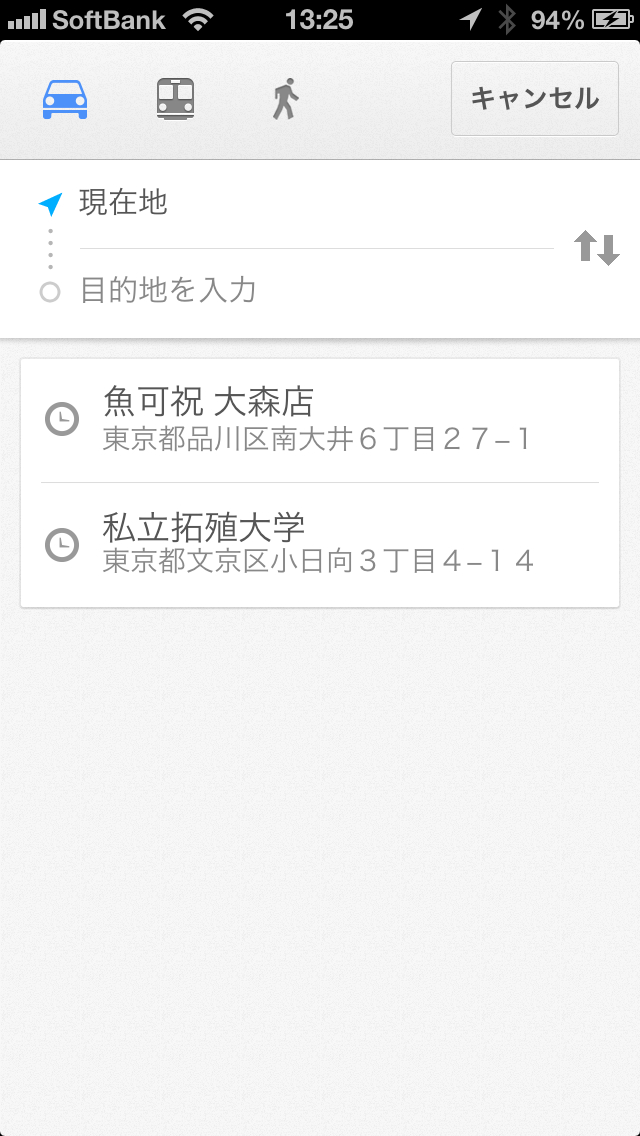The image size is (640, 1136).
Task: Tap the 目的地を入力 destination field
Action: coord(300,292)
